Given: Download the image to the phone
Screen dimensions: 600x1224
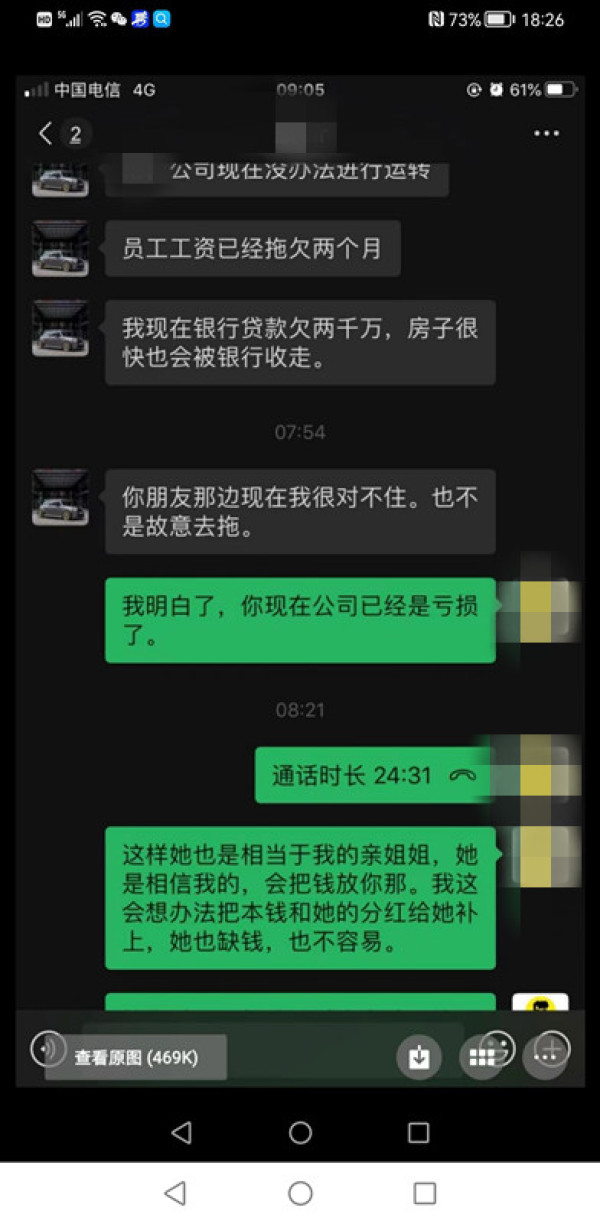Looking at the screenshot, I should click(x=419, y=1056).
